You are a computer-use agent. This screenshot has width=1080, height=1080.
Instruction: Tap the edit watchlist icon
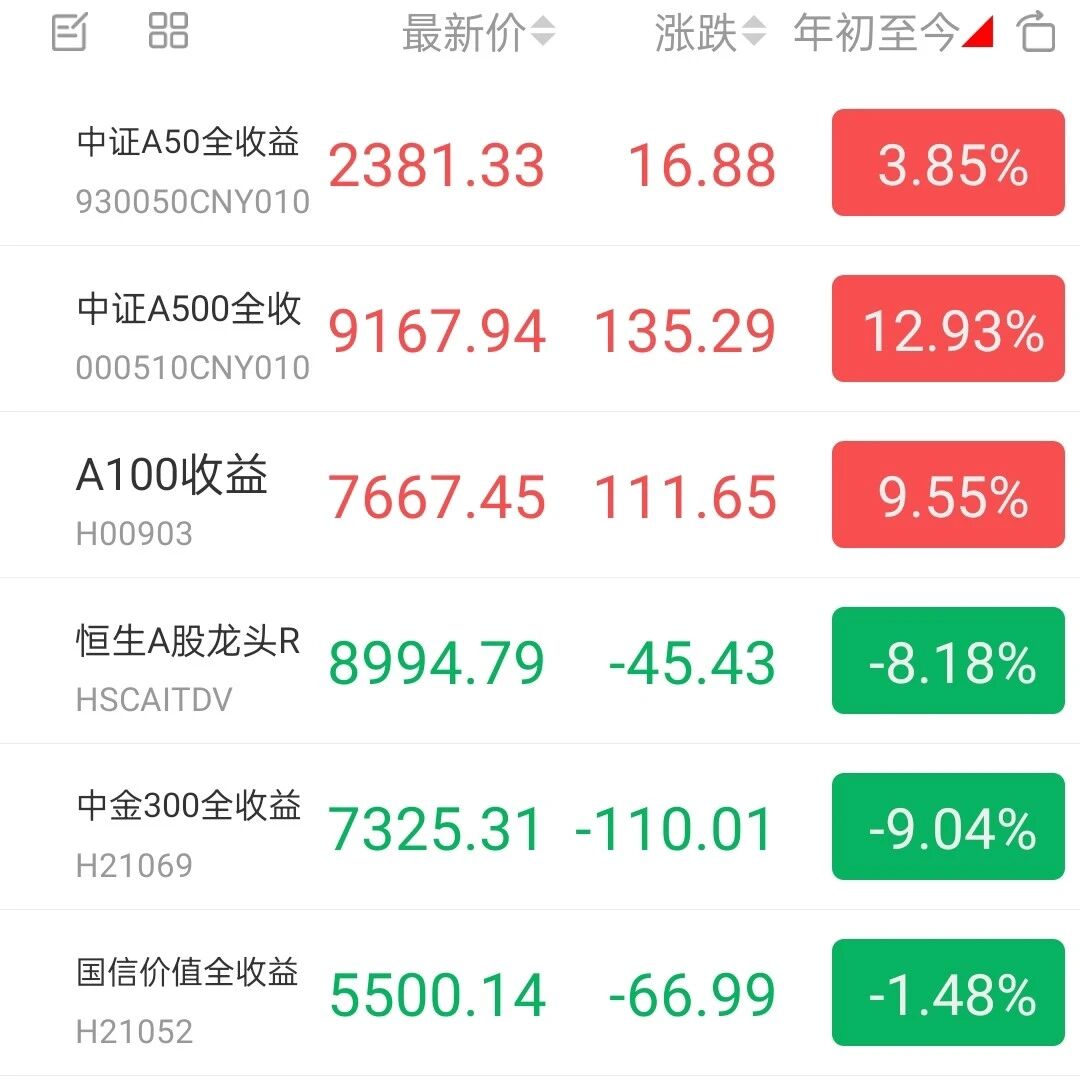(x=70, y=32)
